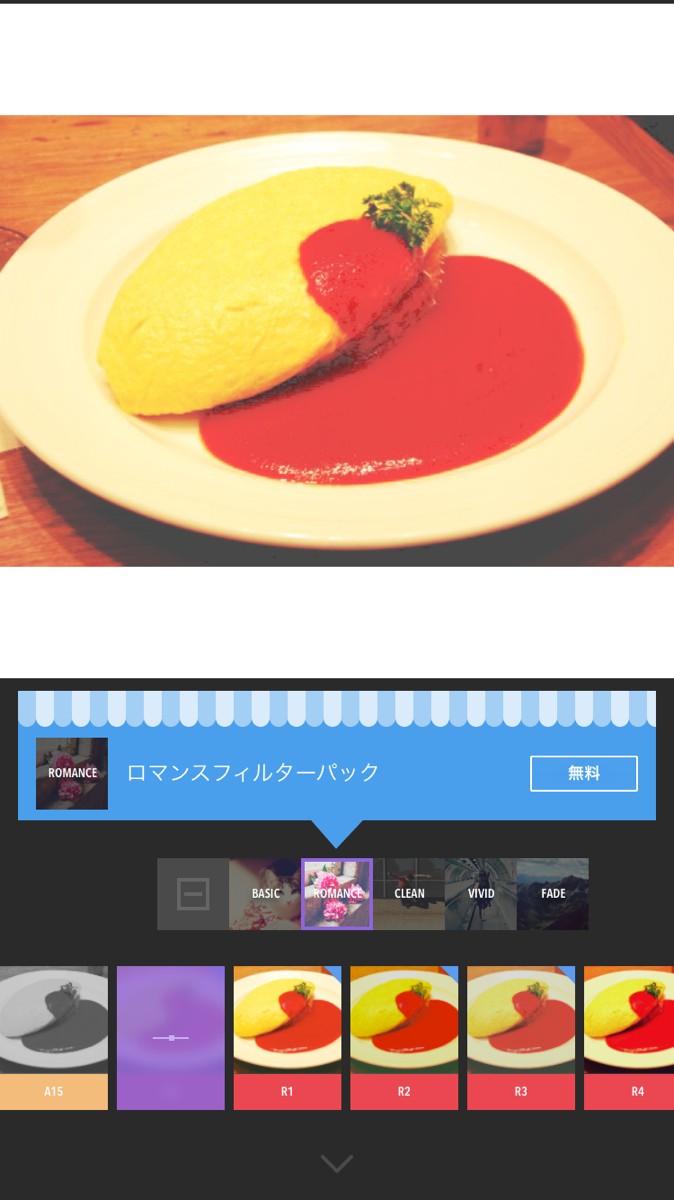This screenshot has width=674, height=1200.
Task: Switch to the BASIC filter category
Action: coord(265,893)
